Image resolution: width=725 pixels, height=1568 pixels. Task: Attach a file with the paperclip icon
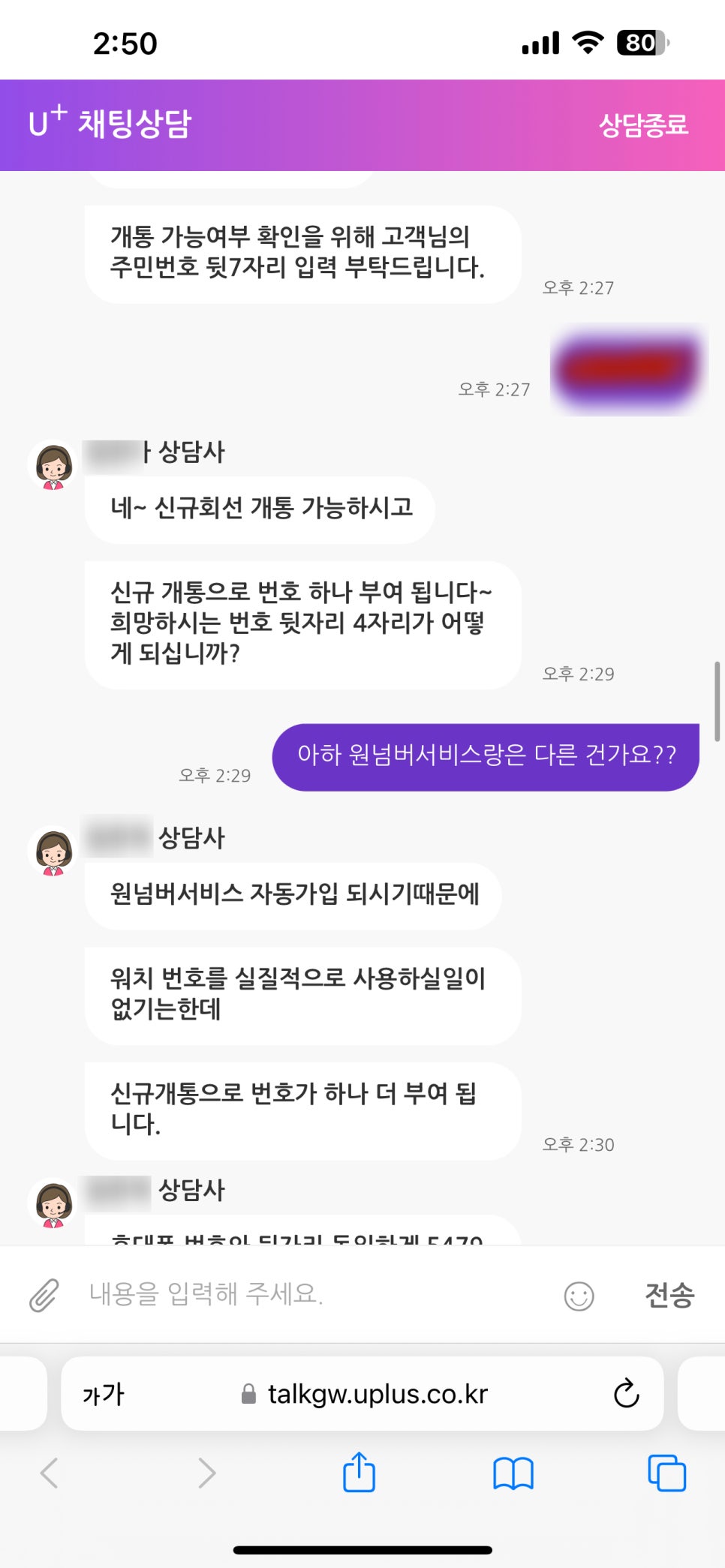click(44, 1295)
